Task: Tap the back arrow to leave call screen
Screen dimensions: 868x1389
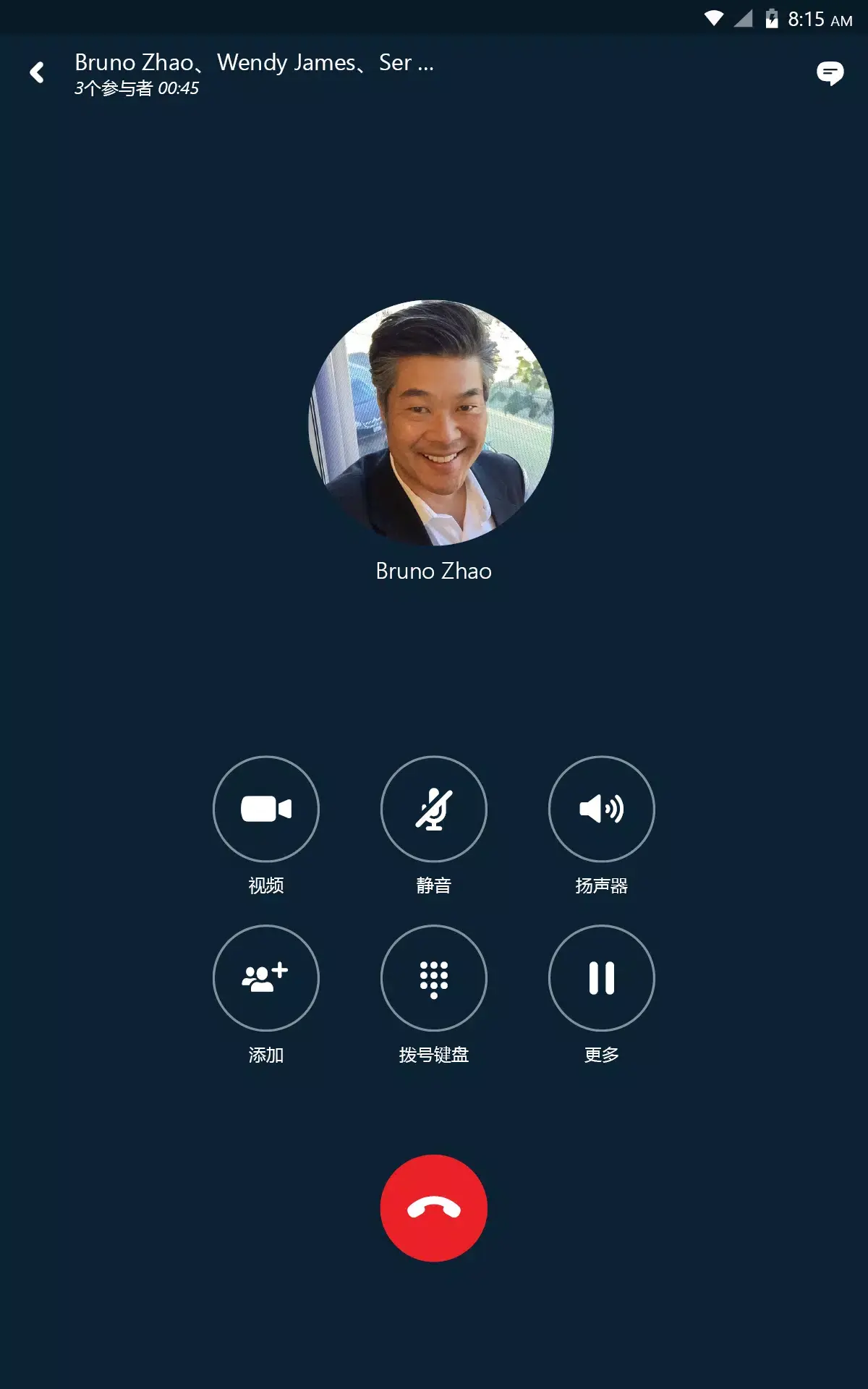Action: 36,72
